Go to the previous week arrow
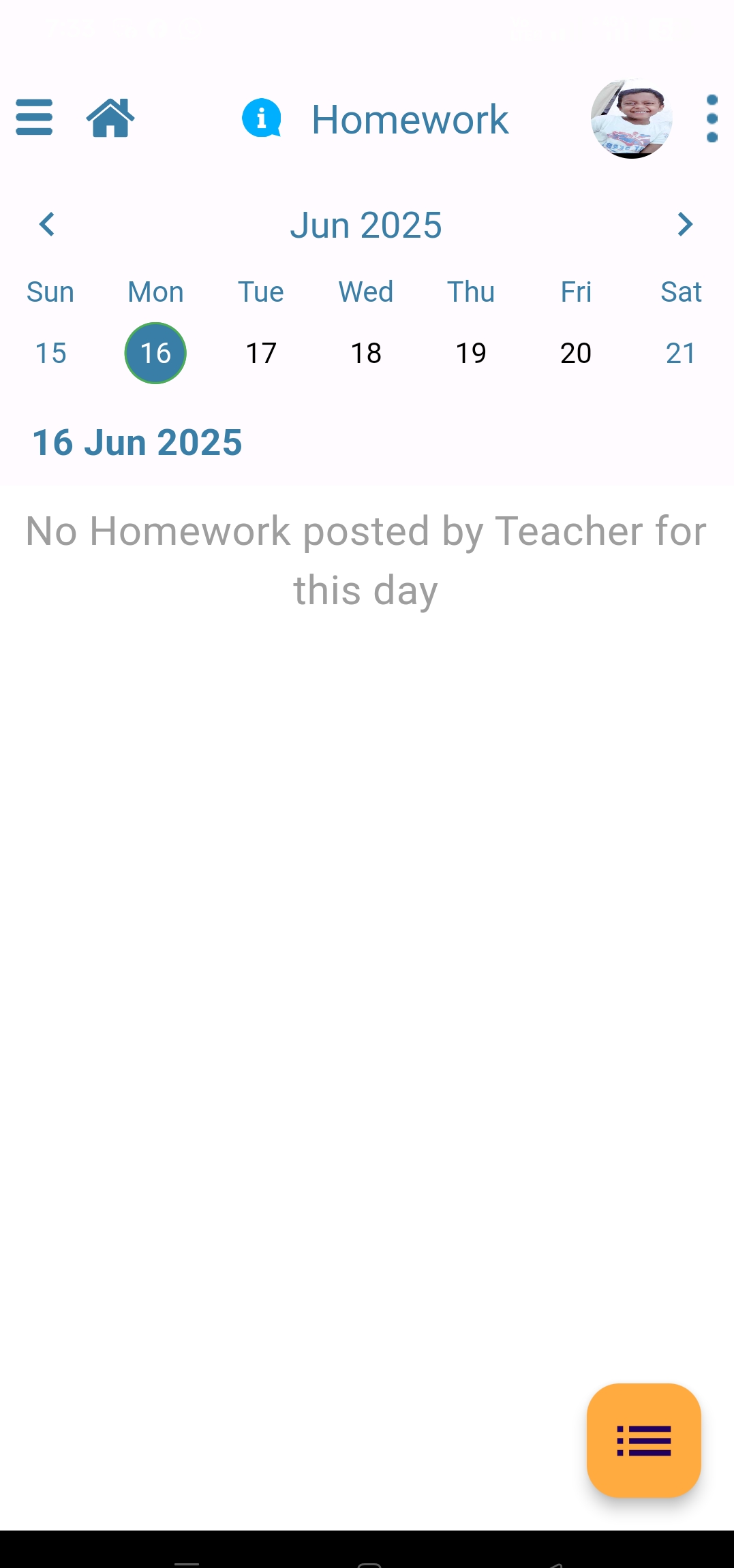The height and width of the screenshot is (1568, 734). 46,224
